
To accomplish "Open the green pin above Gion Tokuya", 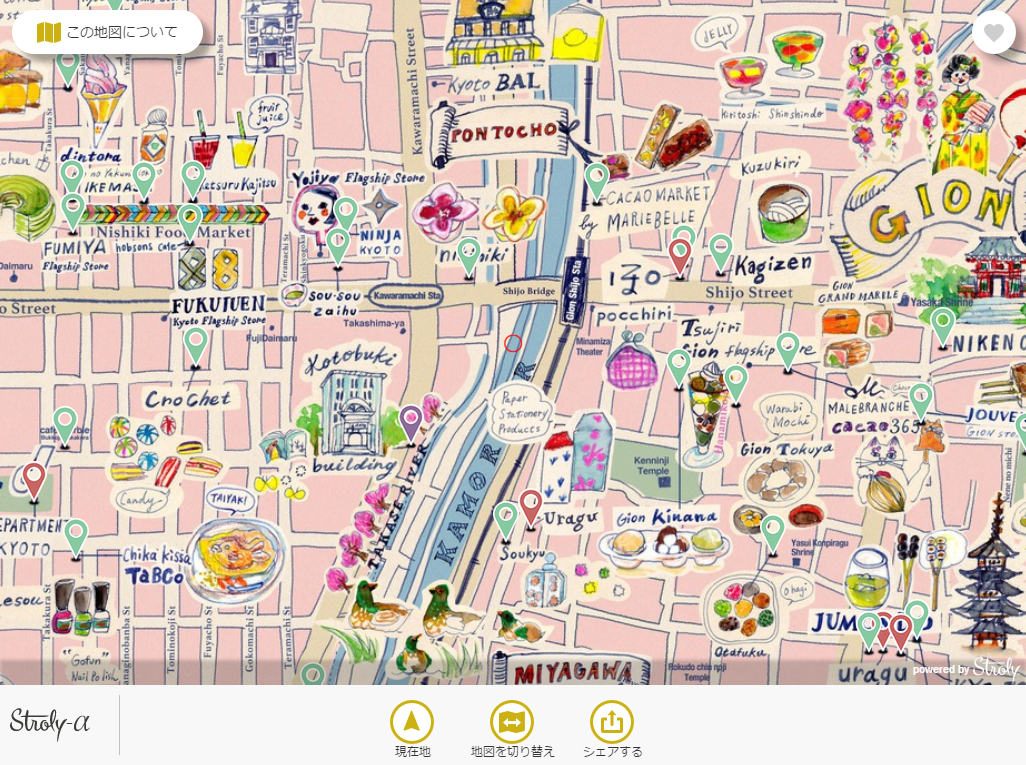I will [736, 383].
